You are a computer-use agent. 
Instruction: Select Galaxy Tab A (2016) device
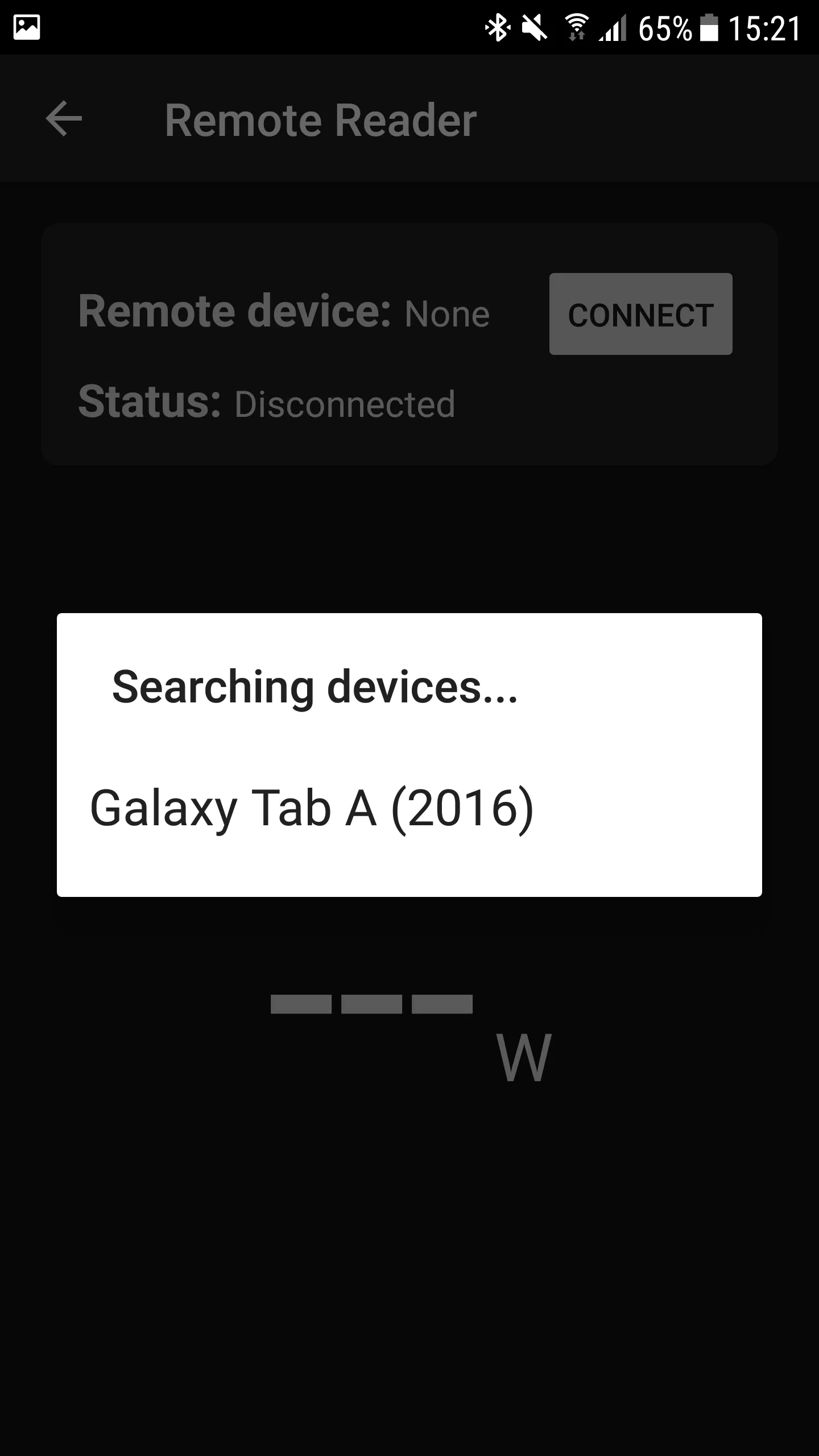(312, 808)
